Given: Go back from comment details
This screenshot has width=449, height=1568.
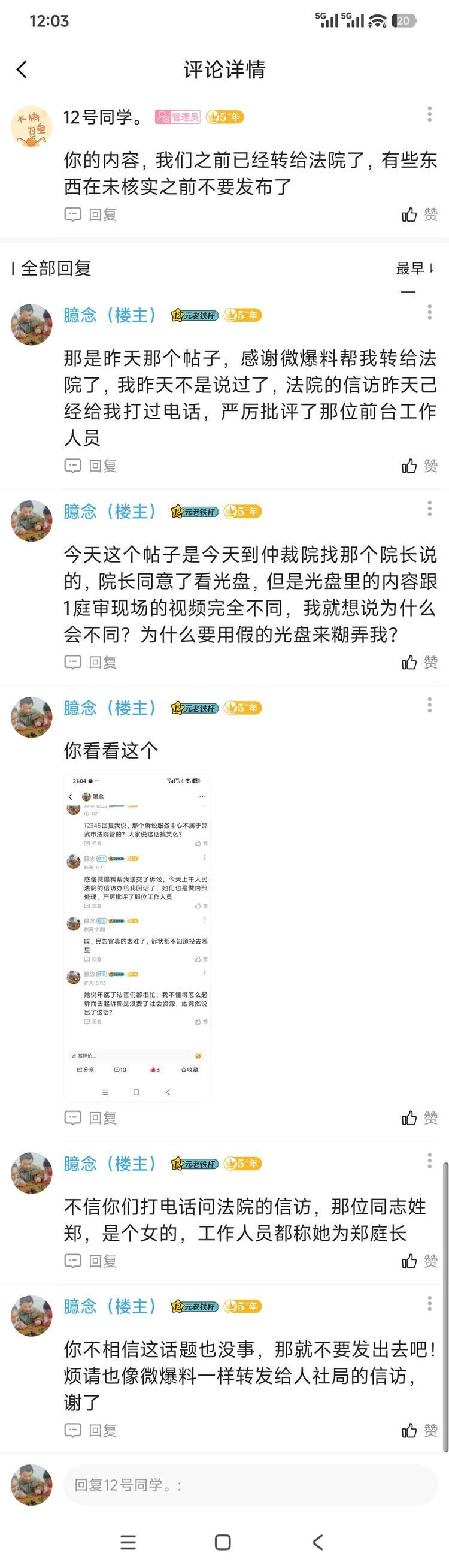Looking at the screenshot, I should pyautogui.click(x=22, y=70).
